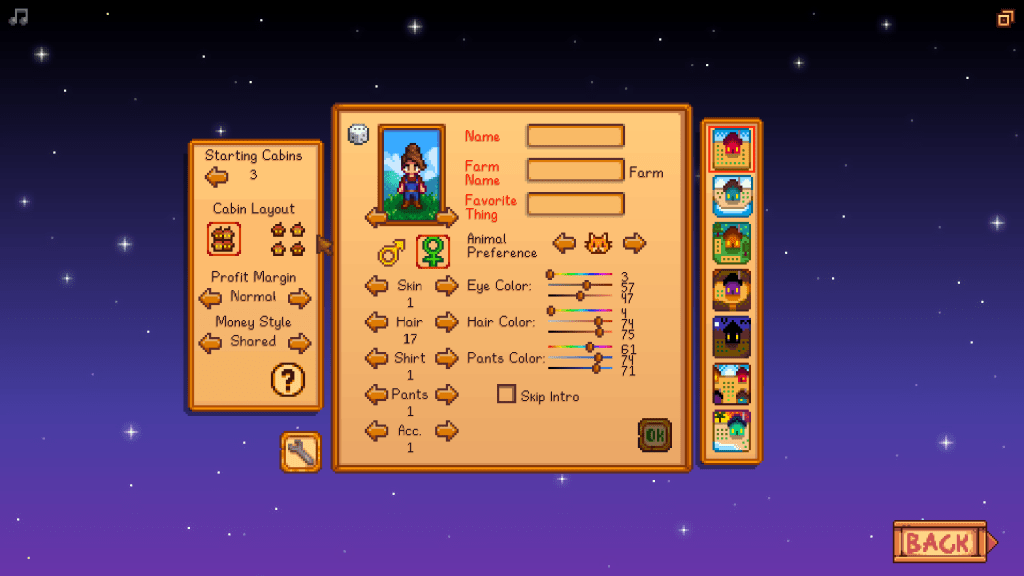This screenshot has height=576, width=1024.
Task: Go to previous Hair style
Action: tap(376, 322)
